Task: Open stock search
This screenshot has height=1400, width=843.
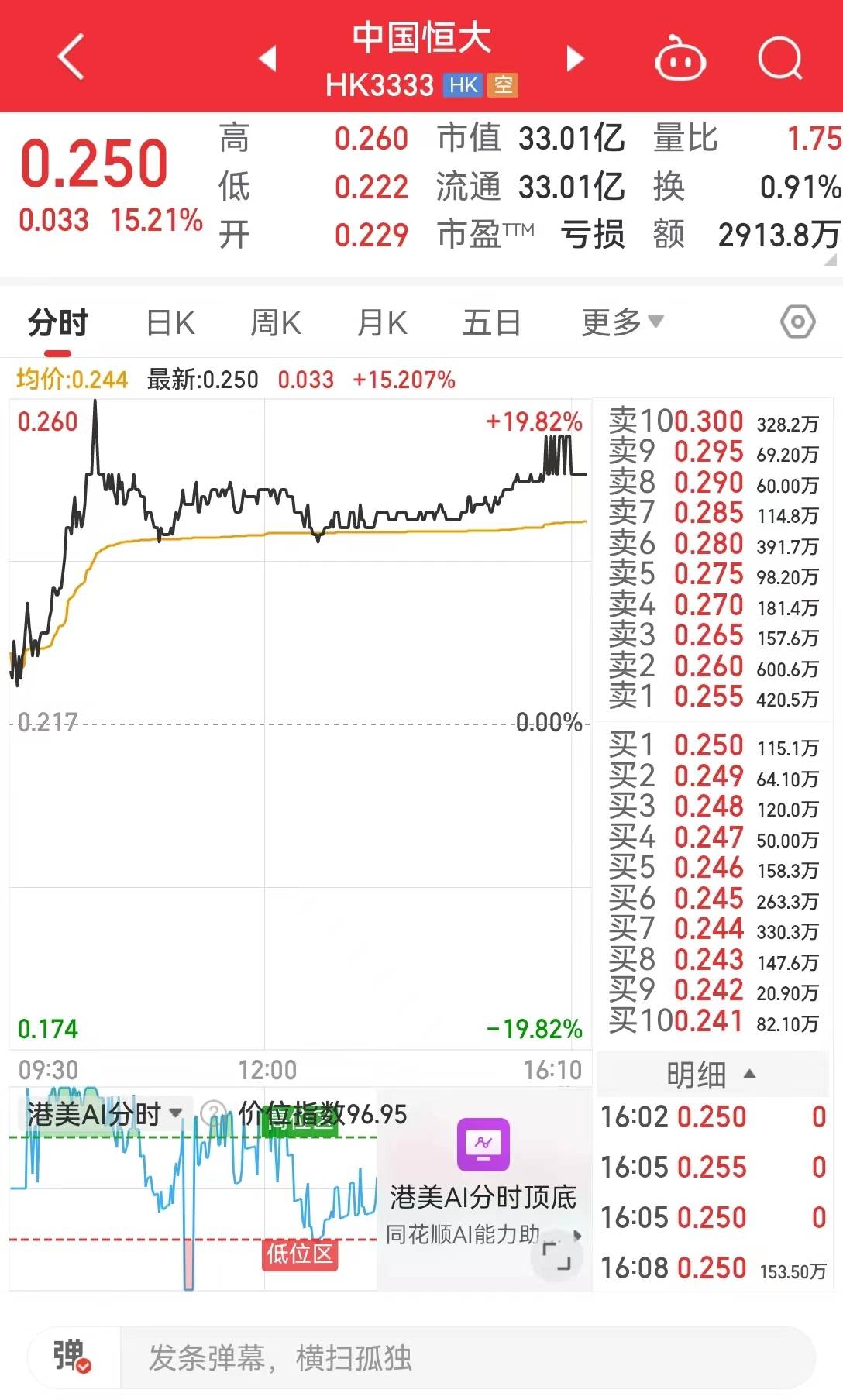Action: point(779,58)
